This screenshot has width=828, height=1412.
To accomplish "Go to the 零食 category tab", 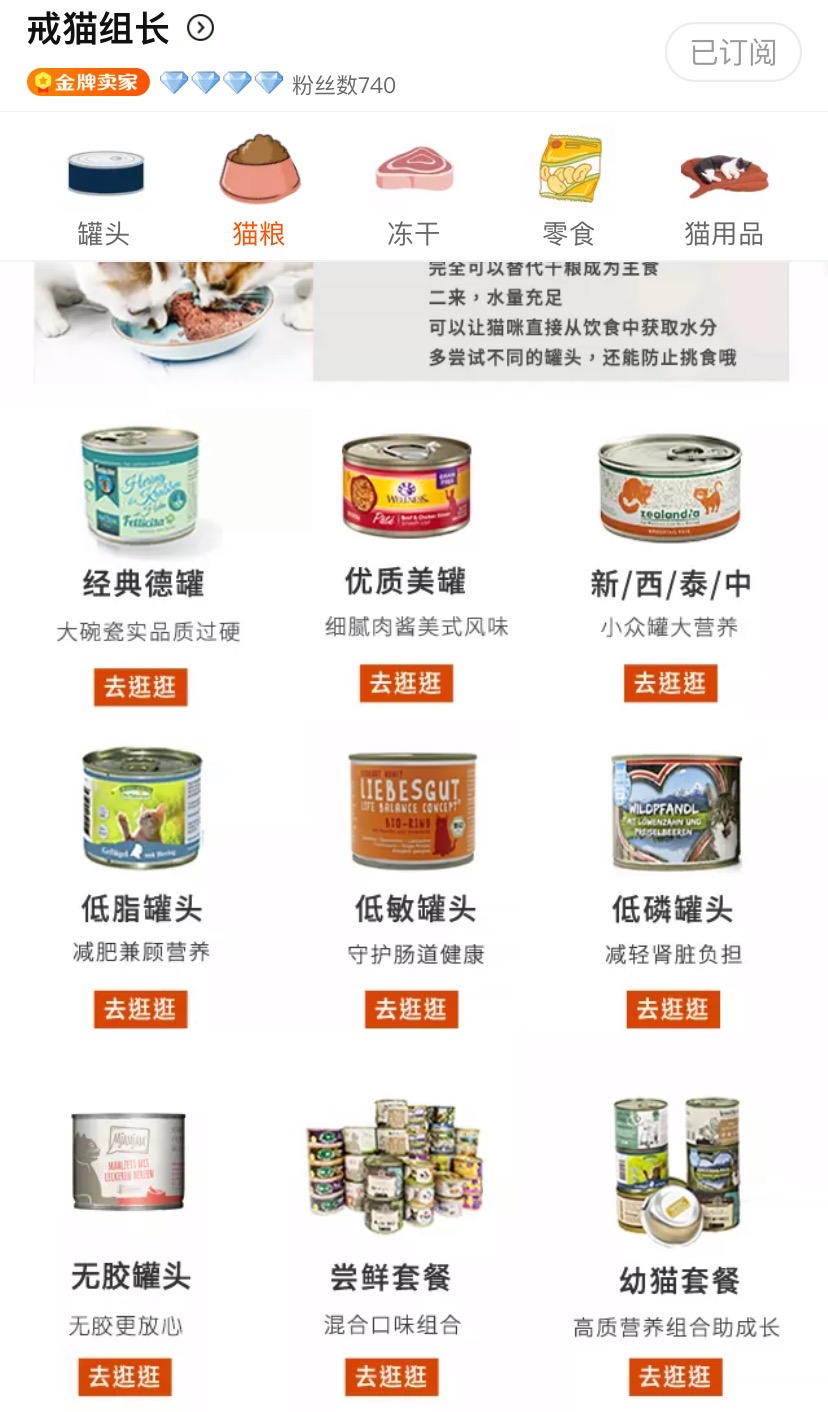I will pyautogui.click(x=569, y=194).
